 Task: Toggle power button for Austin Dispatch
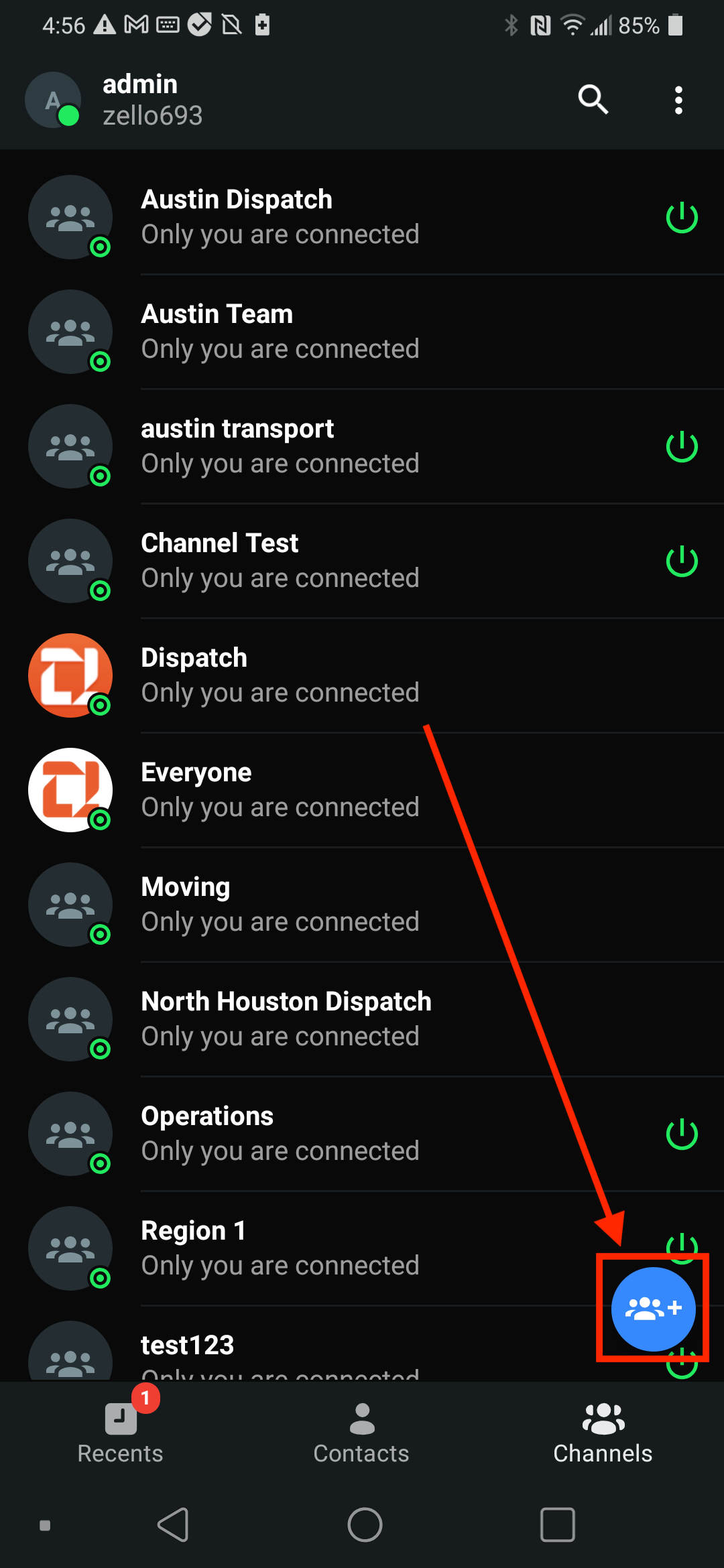tap(682, 217)
